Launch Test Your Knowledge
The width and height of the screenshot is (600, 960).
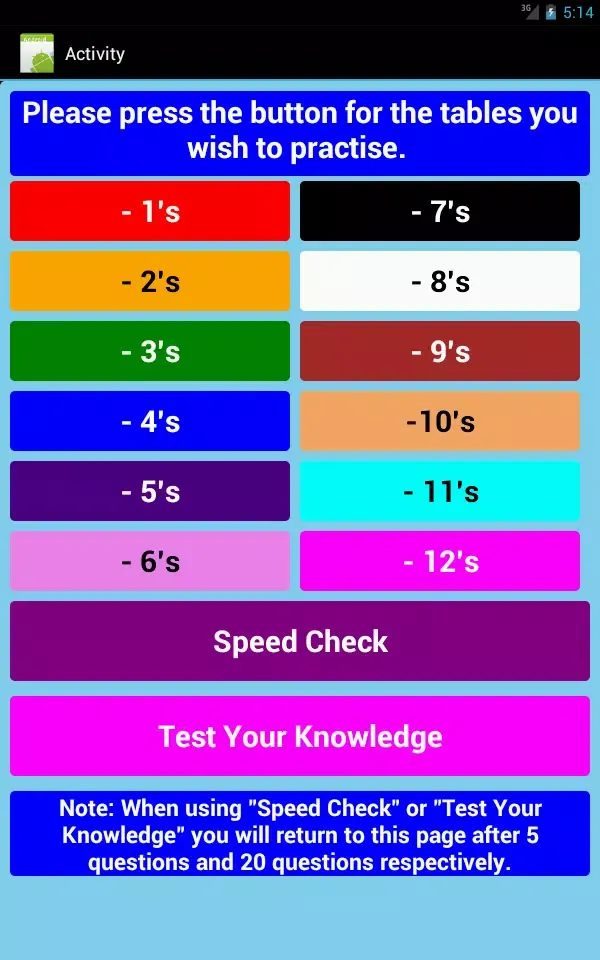(x=300, y=736)
